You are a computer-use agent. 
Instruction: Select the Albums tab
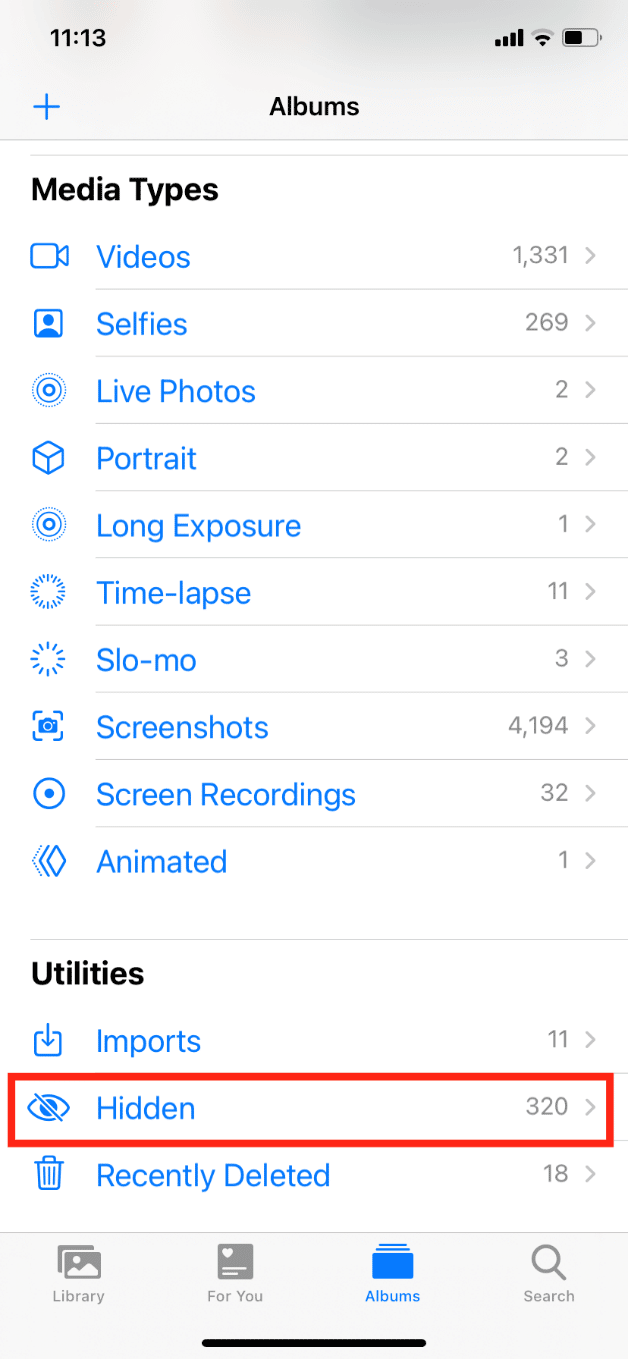click(392, 1273)
